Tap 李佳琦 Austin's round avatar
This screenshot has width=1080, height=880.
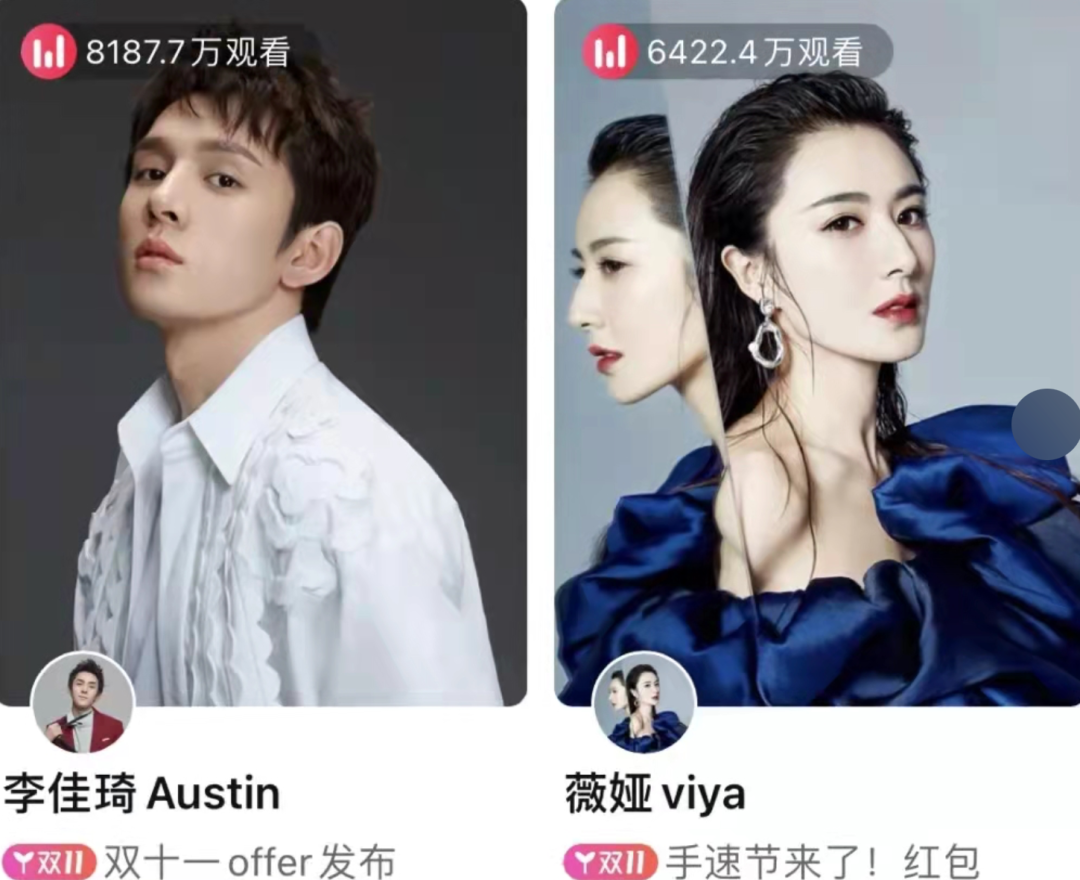(82, 703)
